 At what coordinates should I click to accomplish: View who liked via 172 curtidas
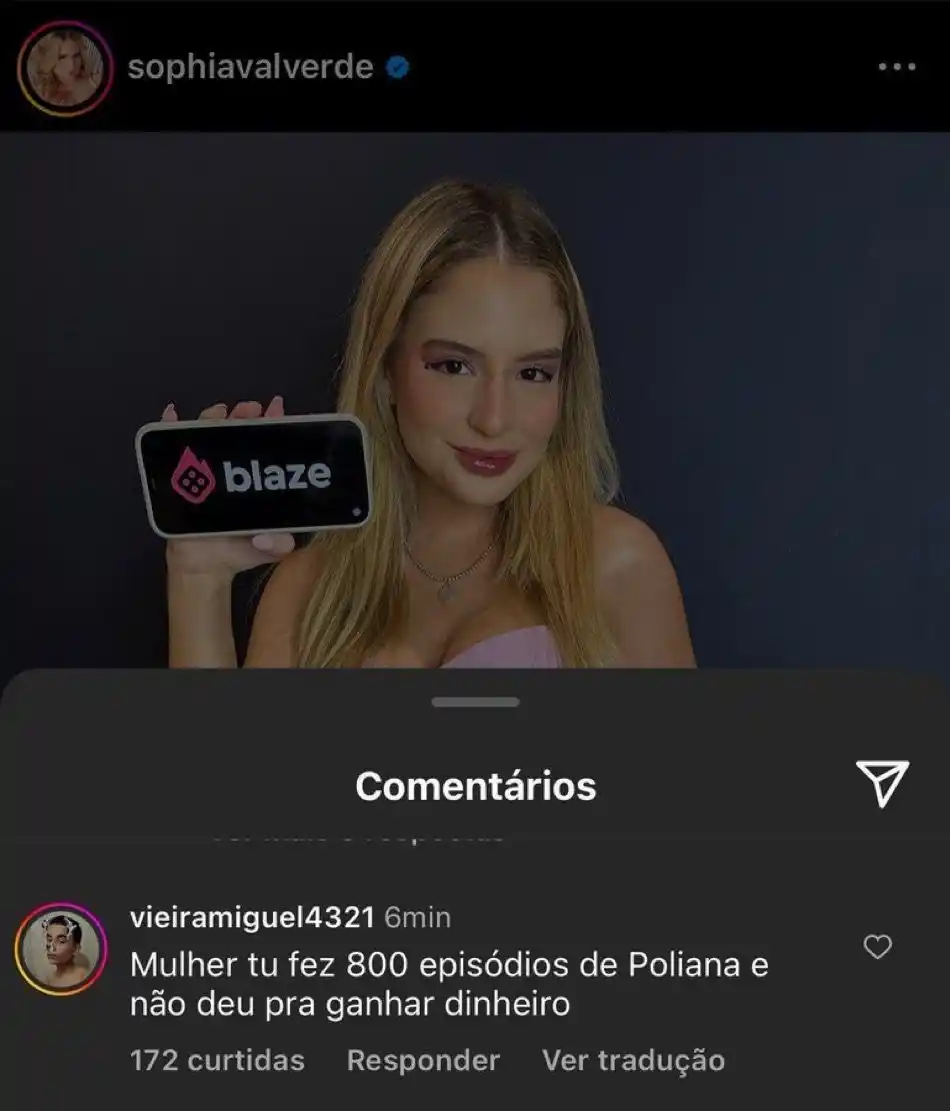217,1060
